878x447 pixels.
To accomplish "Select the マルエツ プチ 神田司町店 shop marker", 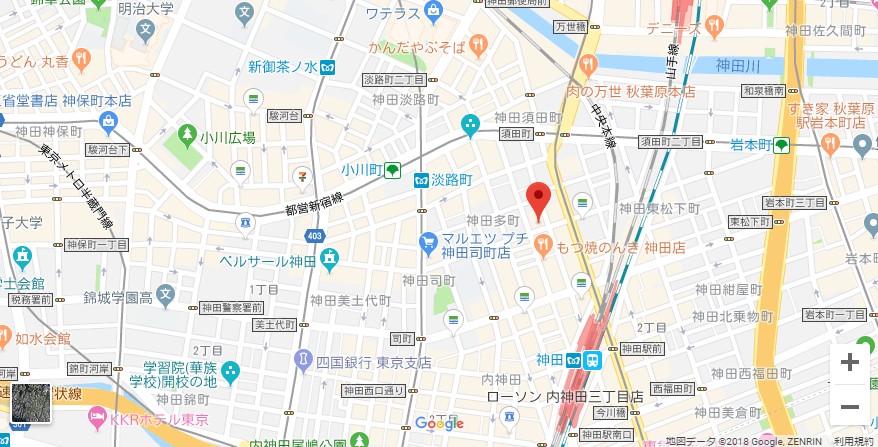I will coord(429,241).
